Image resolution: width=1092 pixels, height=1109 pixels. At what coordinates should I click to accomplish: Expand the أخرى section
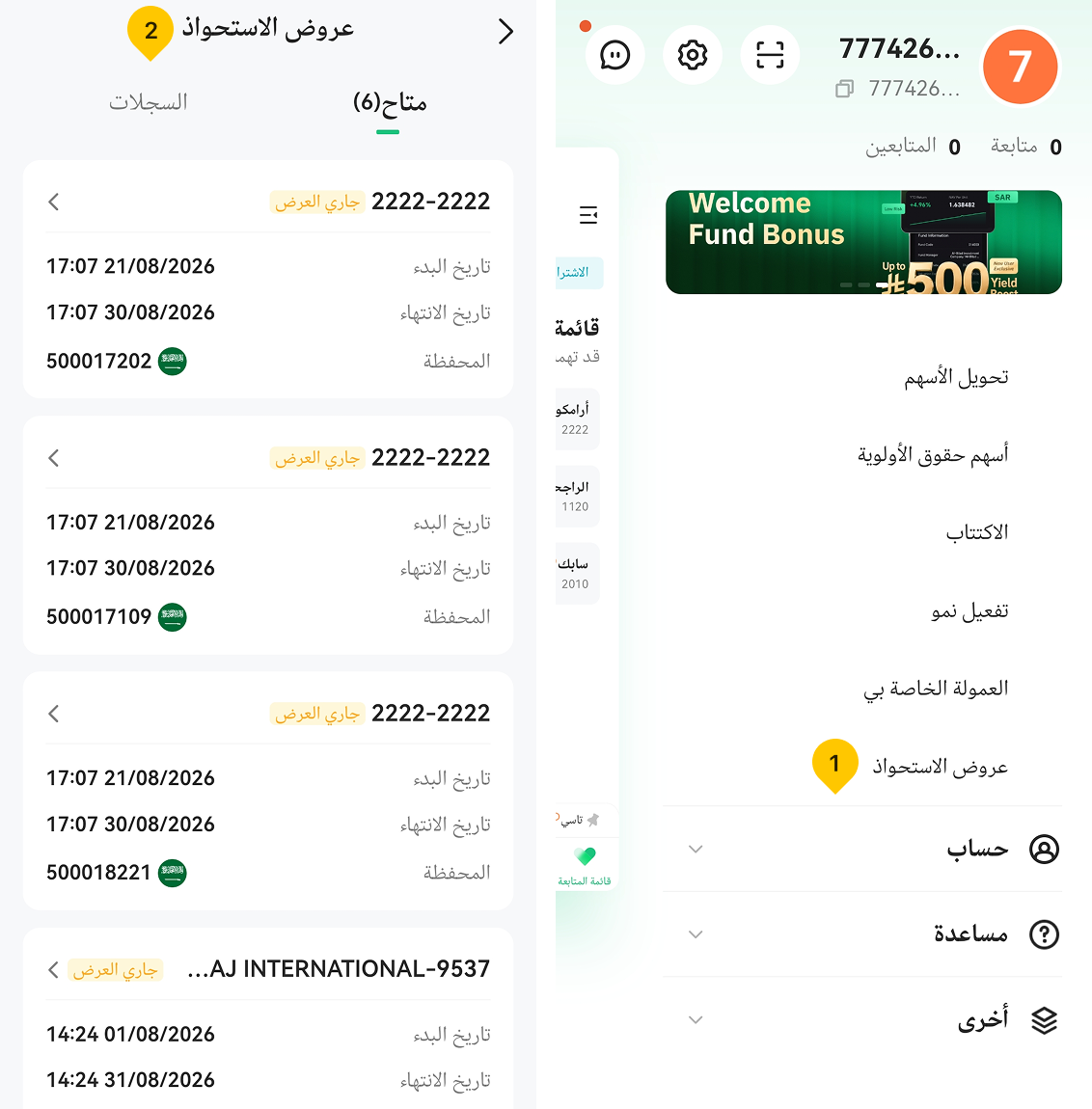862,1020
